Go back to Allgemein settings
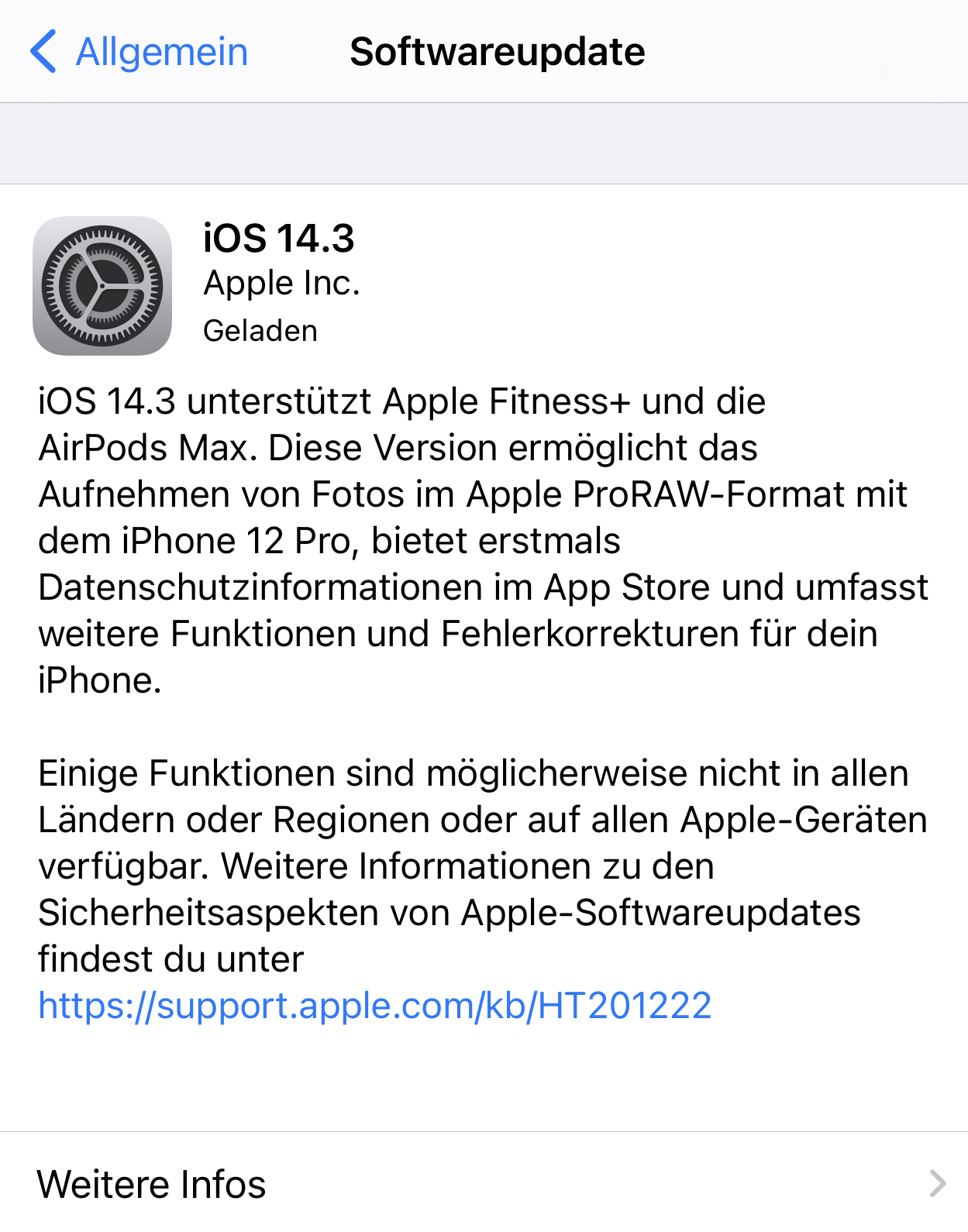968x1232 pixels. pos(140,52)
